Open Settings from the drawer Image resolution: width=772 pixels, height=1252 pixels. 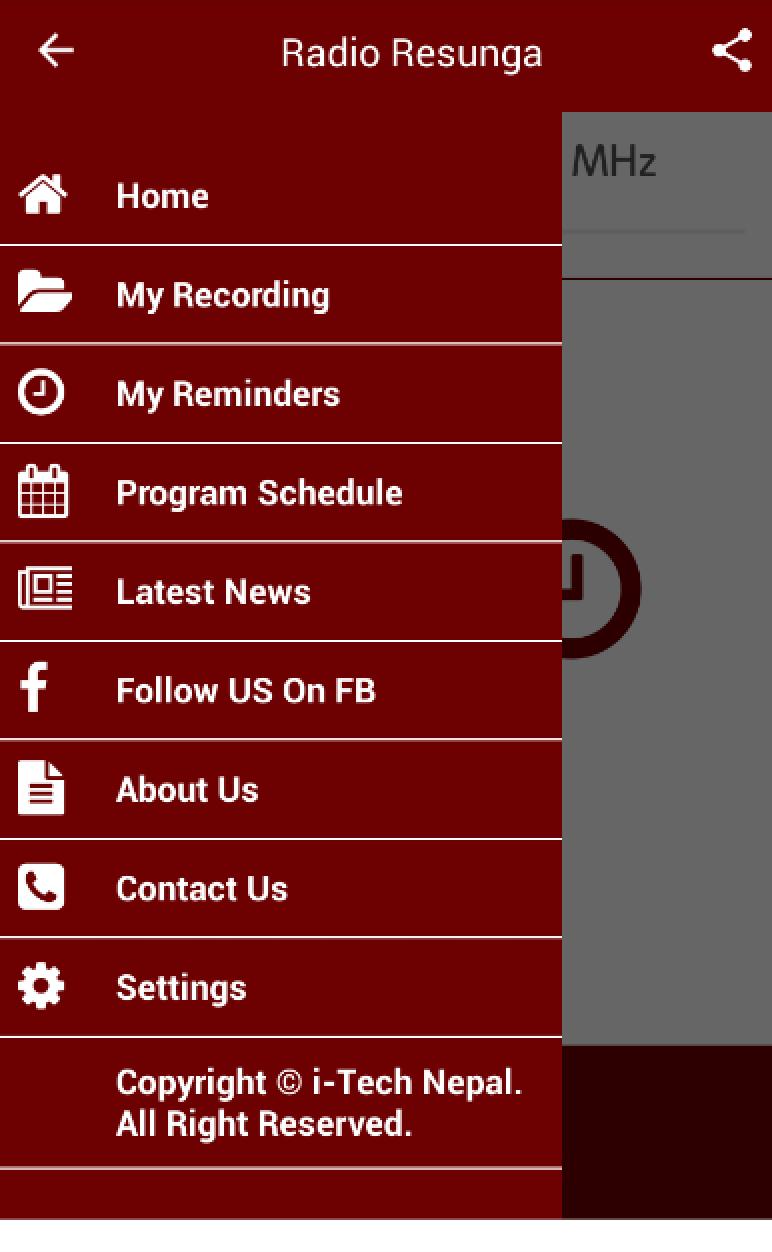[x=281, y=988]
